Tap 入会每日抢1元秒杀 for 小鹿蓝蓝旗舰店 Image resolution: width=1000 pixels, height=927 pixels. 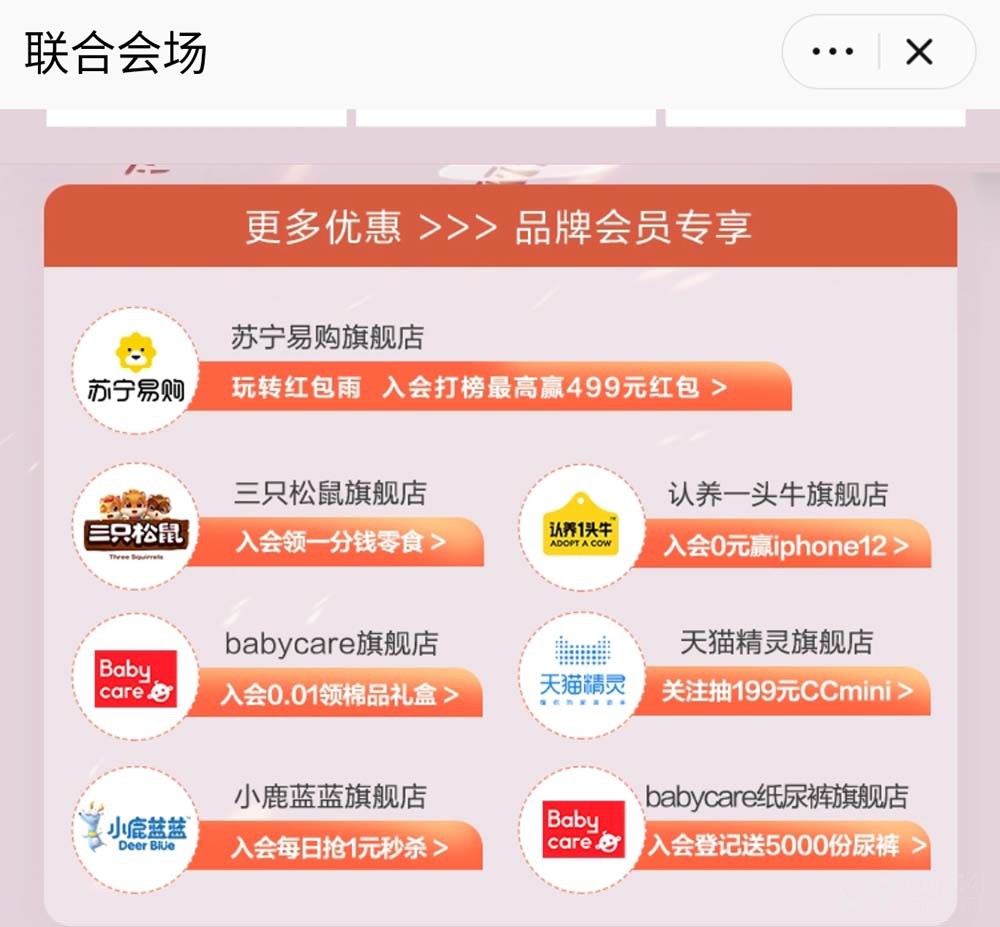[340, 847]
